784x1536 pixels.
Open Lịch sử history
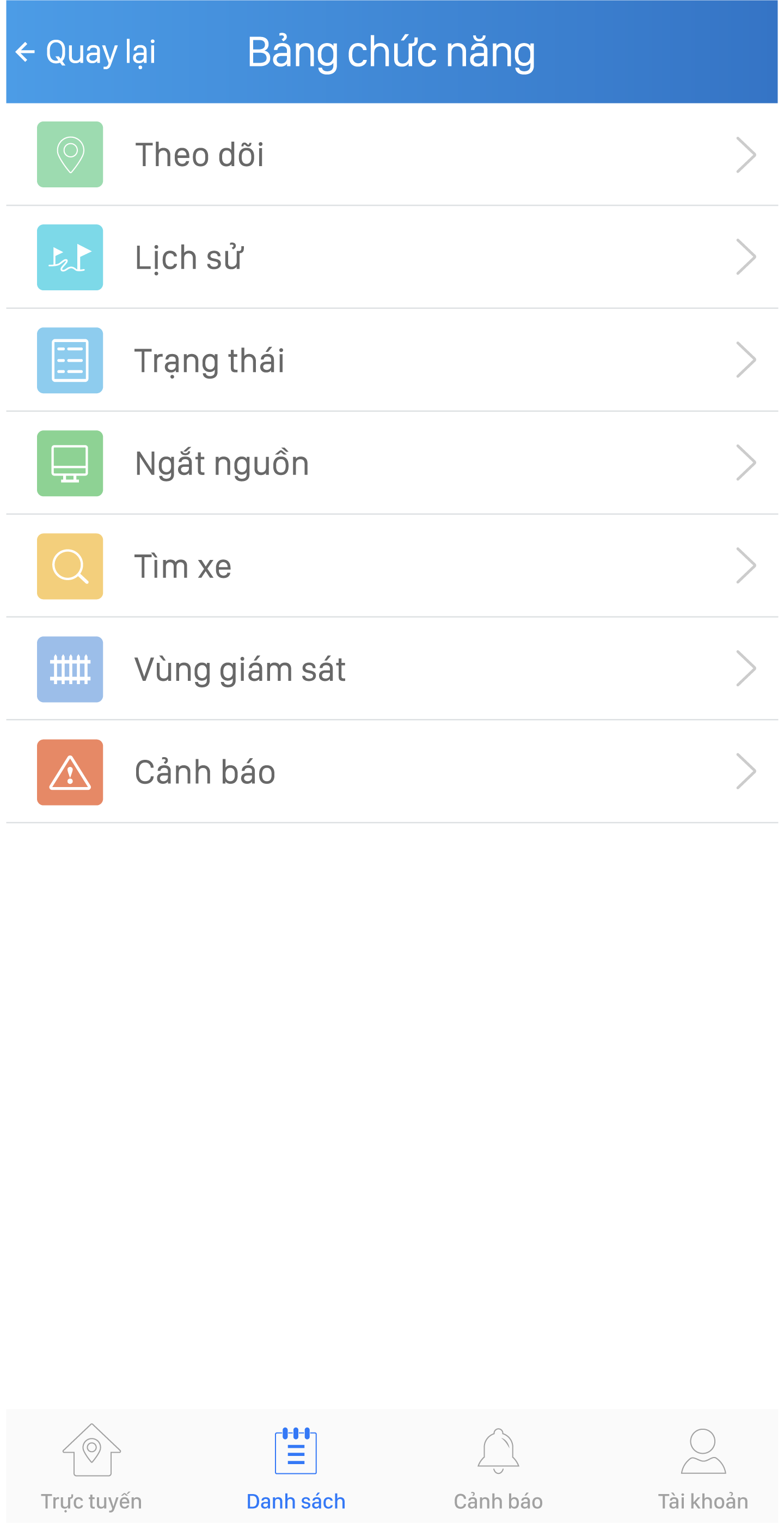[391, 258]
